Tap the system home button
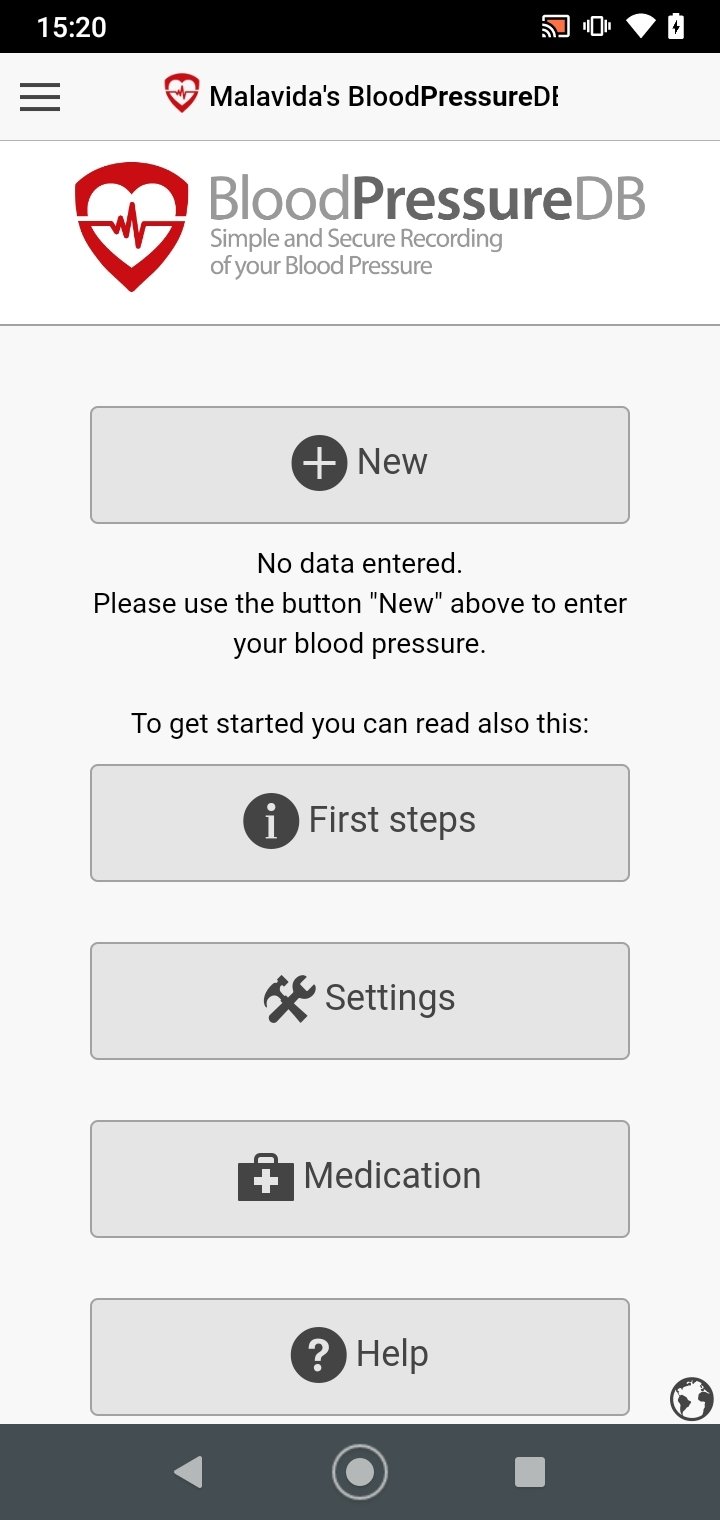The width and height of the screenshot is (720, 1520). (360, 1471)
